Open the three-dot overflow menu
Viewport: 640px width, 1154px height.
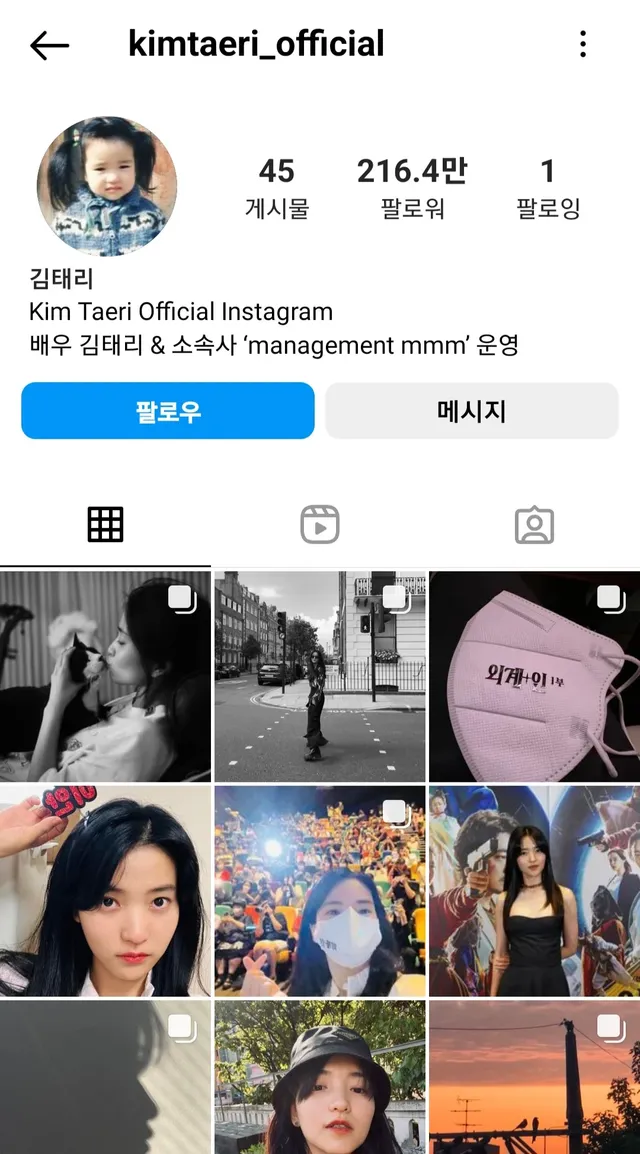click(x=583, y=44)
